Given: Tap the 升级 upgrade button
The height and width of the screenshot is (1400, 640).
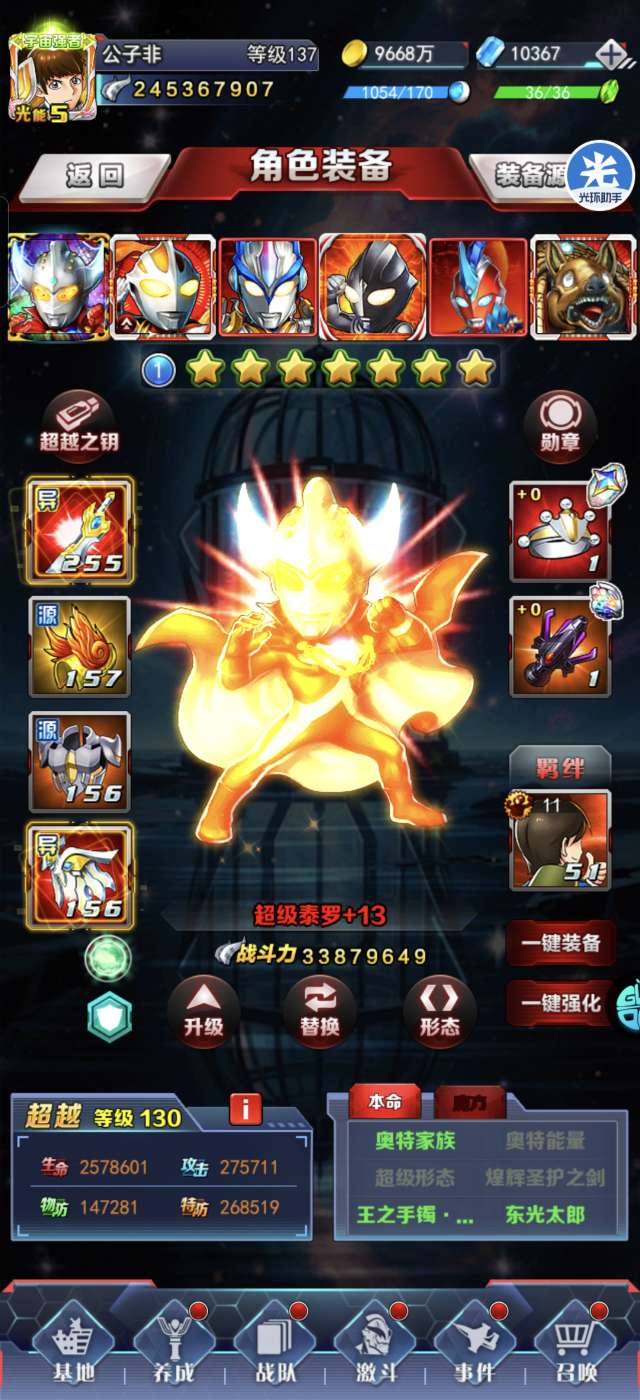Looking at the screenshot, I should [203, 1010].
